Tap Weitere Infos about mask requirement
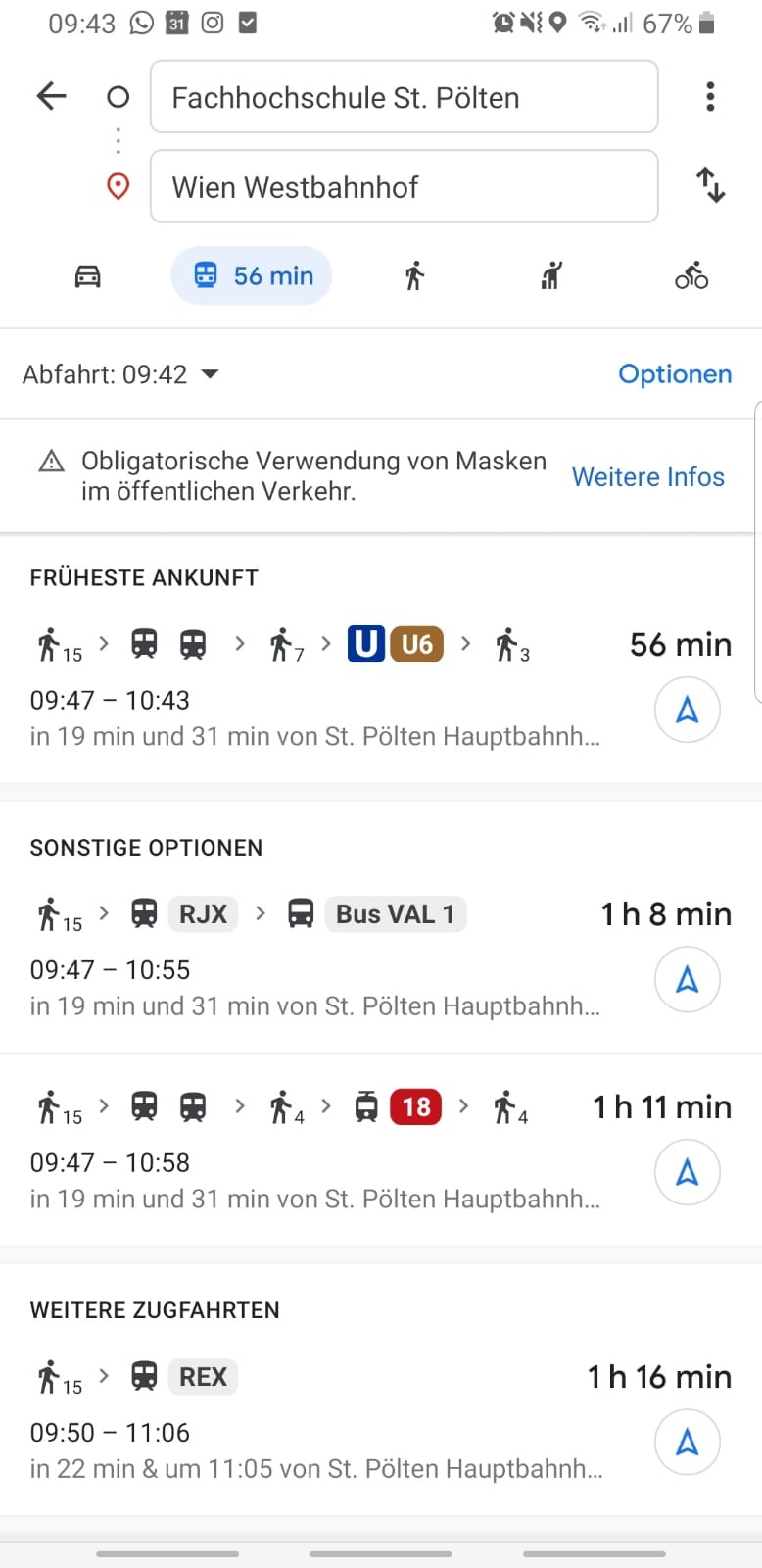 [x=648, y=476]
